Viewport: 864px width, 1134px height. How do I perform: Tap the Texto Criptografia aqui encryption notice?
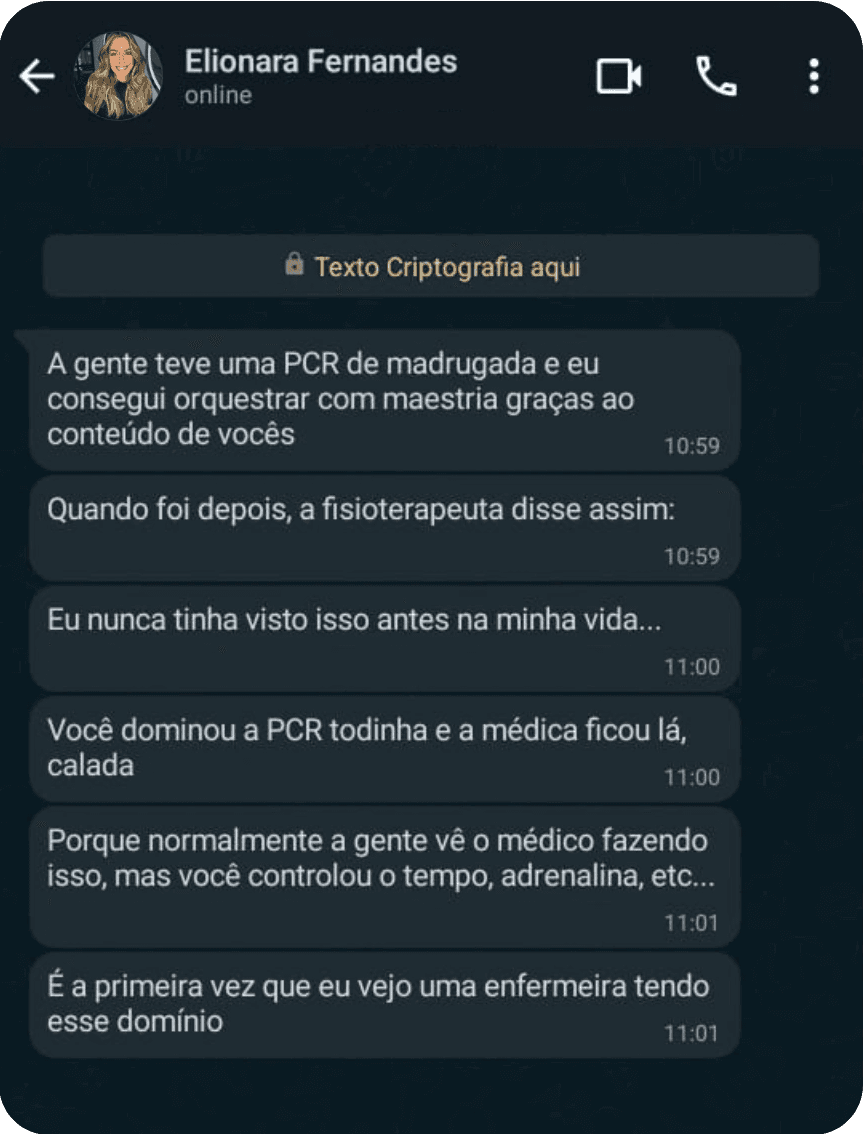[x=431, y=267]
